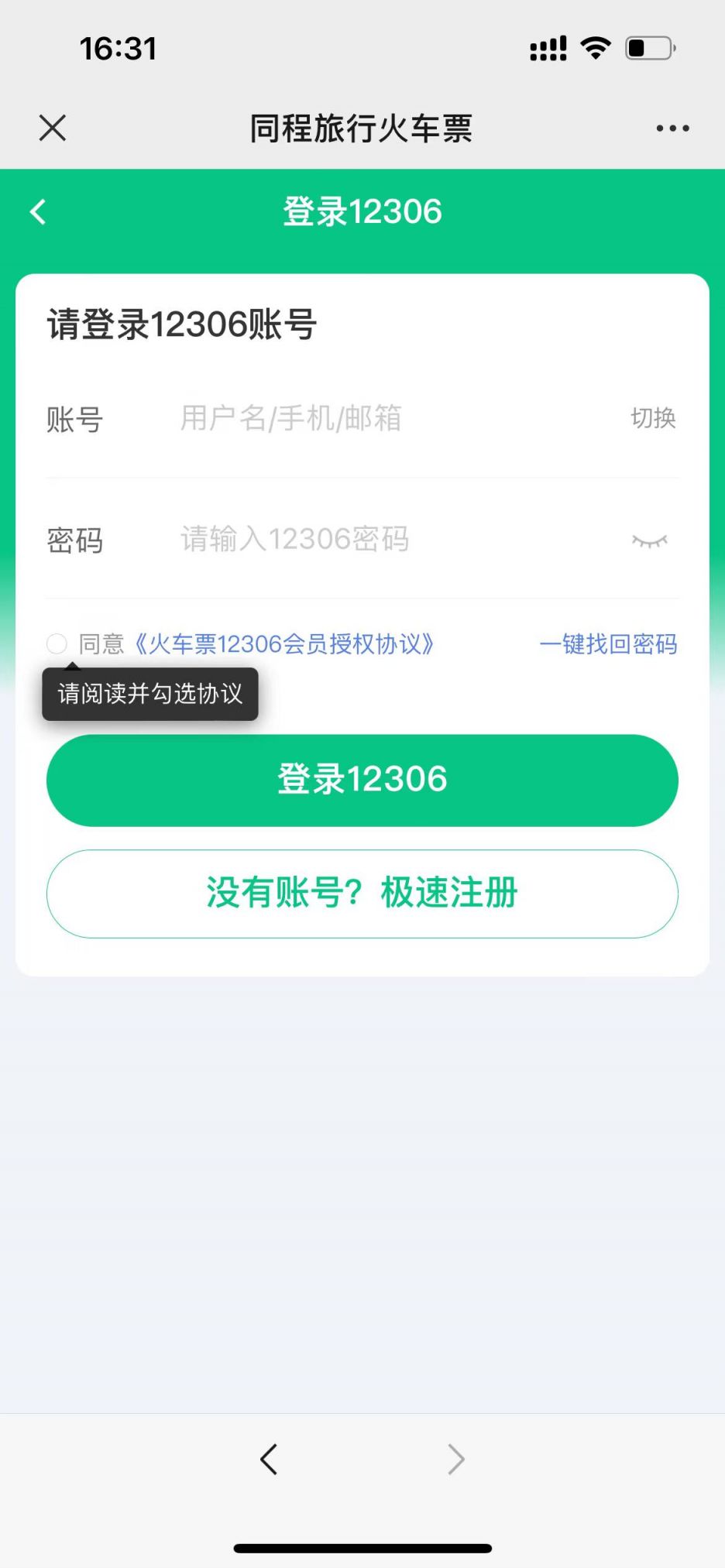Viewport: 725px width, 1568px height.
Task: Close the 同程旅行火车票 mini program
Action: tap(53, 128)
